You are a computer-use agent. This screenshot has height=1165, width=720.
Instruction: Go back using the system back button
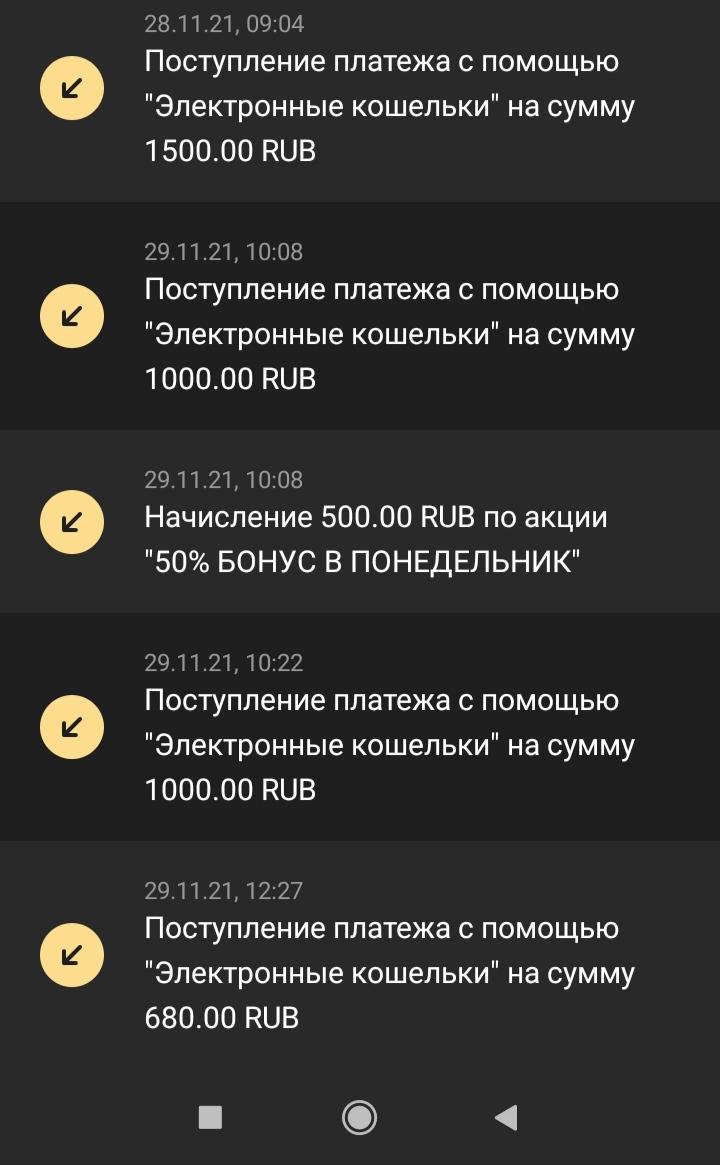507,1117
